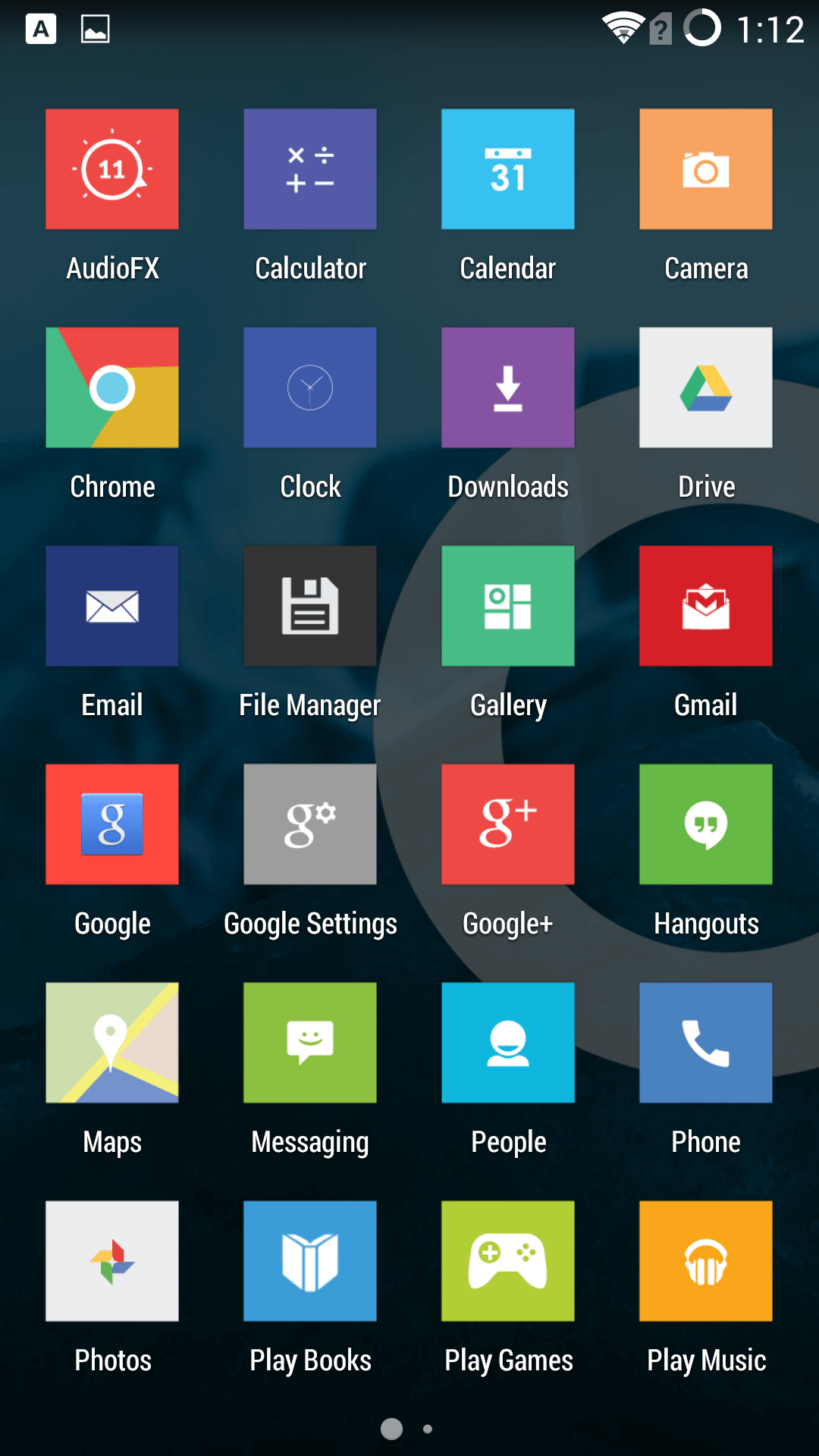Screen dimensions: 819x1456
Task: Launch Google+ app
Action: pyautogui.click(x=508, y=824)
